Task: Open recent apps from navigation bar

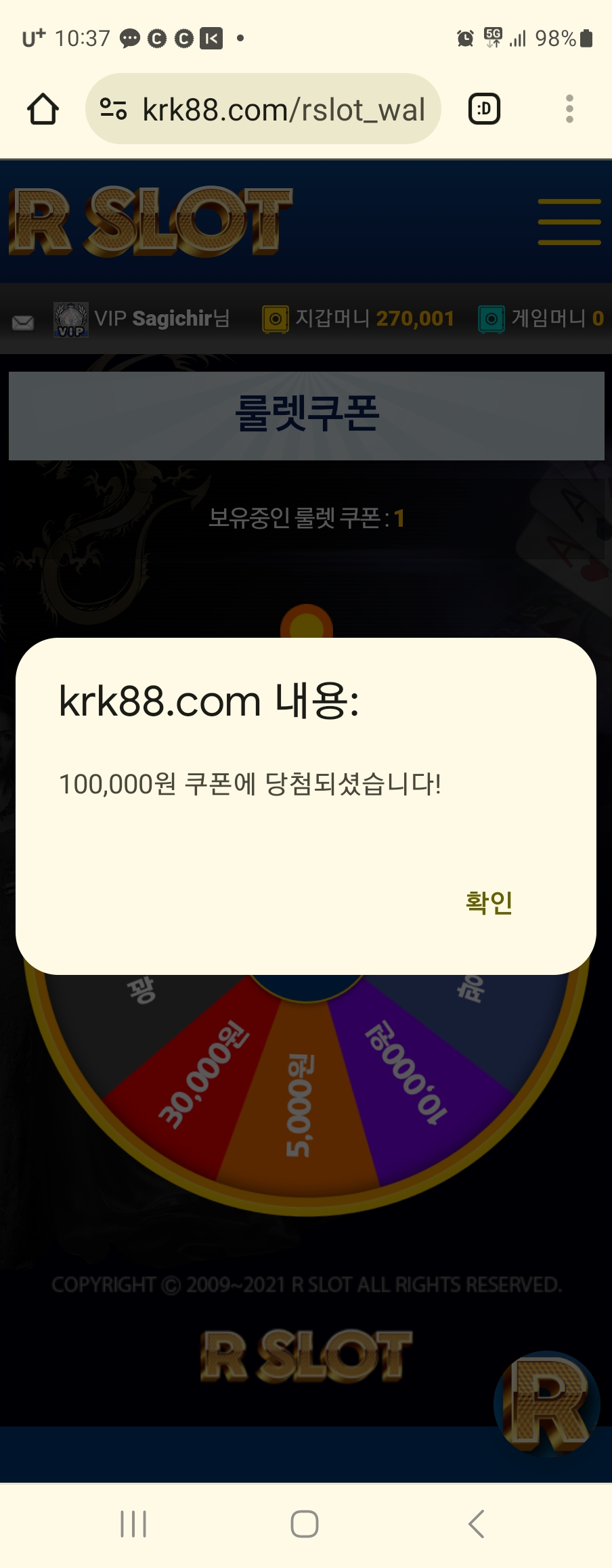Action: point(133,1523)
